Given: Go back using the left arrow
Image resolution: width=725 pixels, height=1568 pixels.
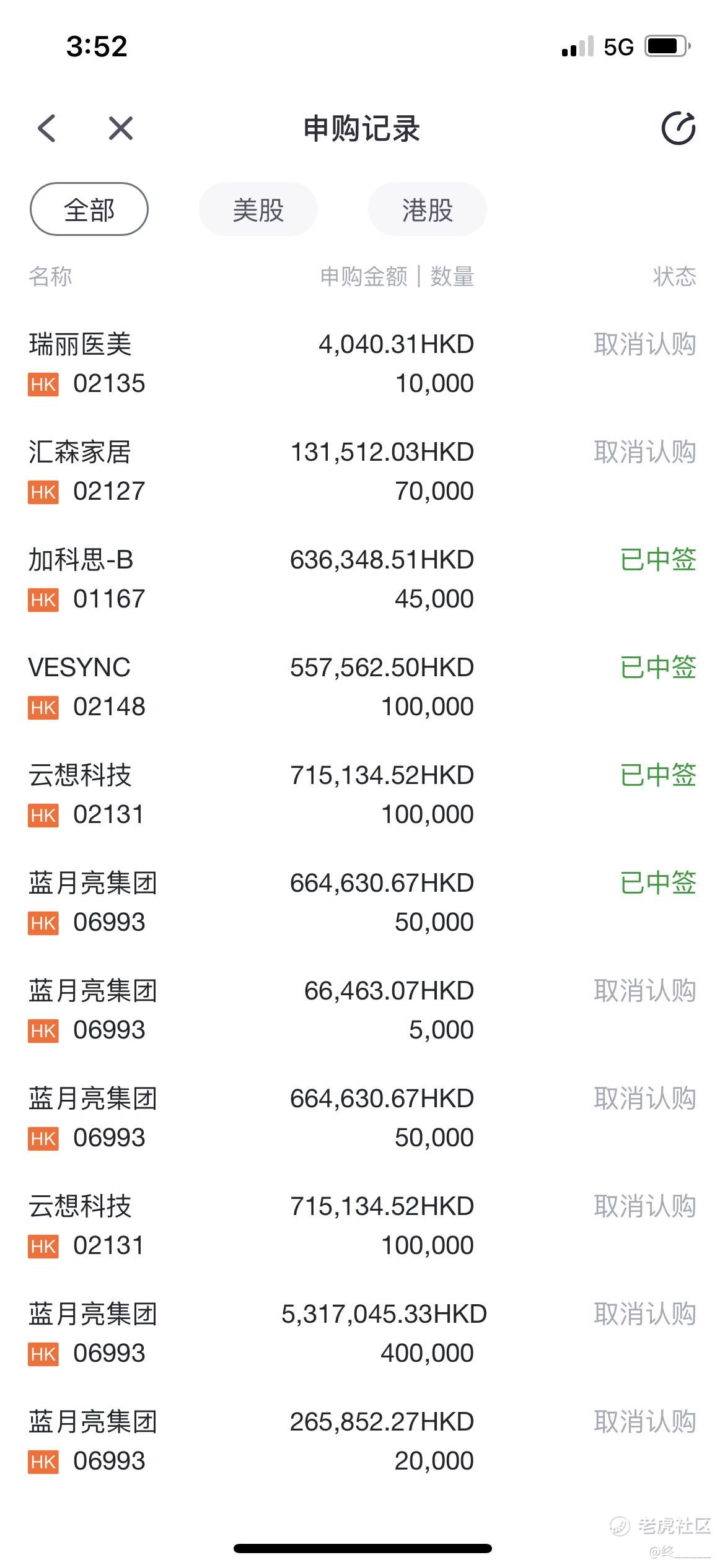Looking at the screenshot, I should click(47, 129).
